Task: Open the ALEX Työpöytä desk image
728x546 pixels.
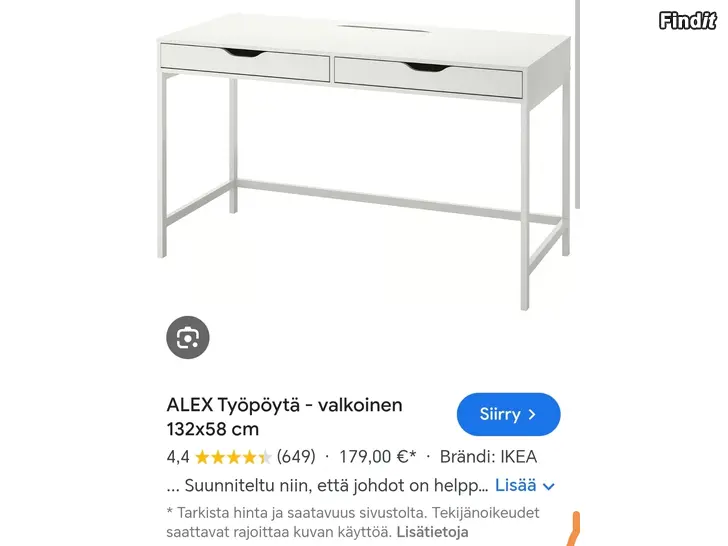Action: tap(365, 160)
